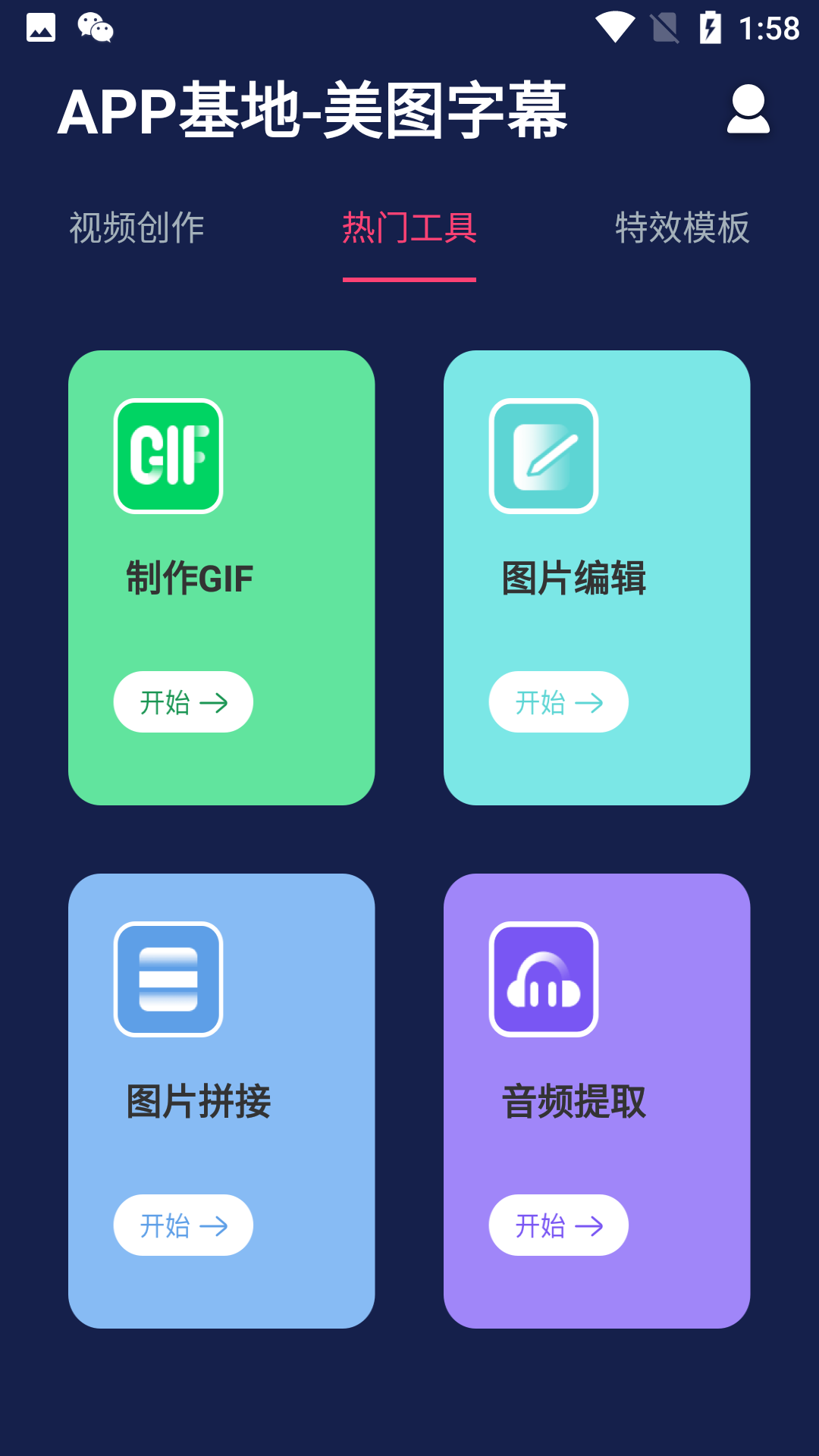819x1456 pixels.
Task: Switch to the 视频创作 tab
Action: (137, 227)
